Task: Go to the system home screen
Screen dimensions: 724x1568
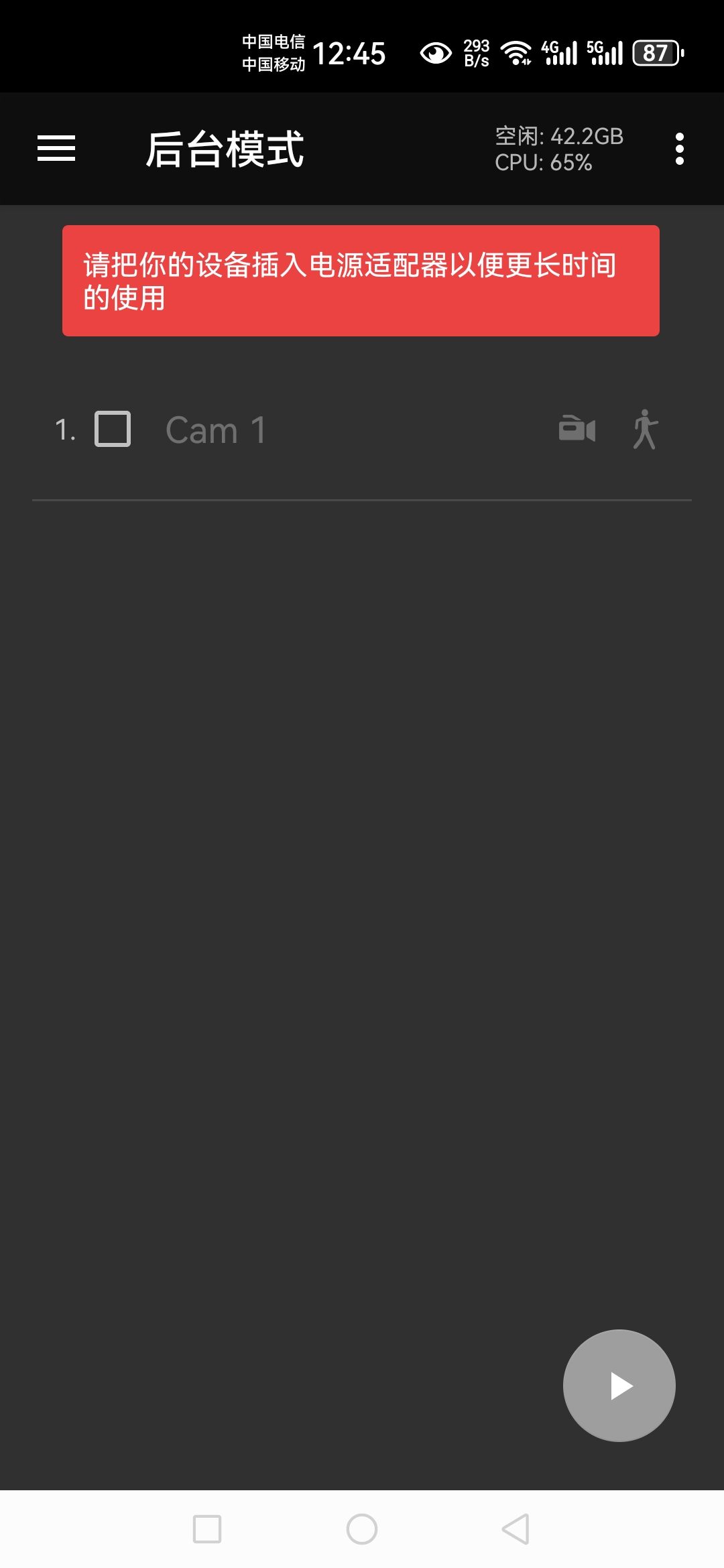Action: (x=362, y=1529)
